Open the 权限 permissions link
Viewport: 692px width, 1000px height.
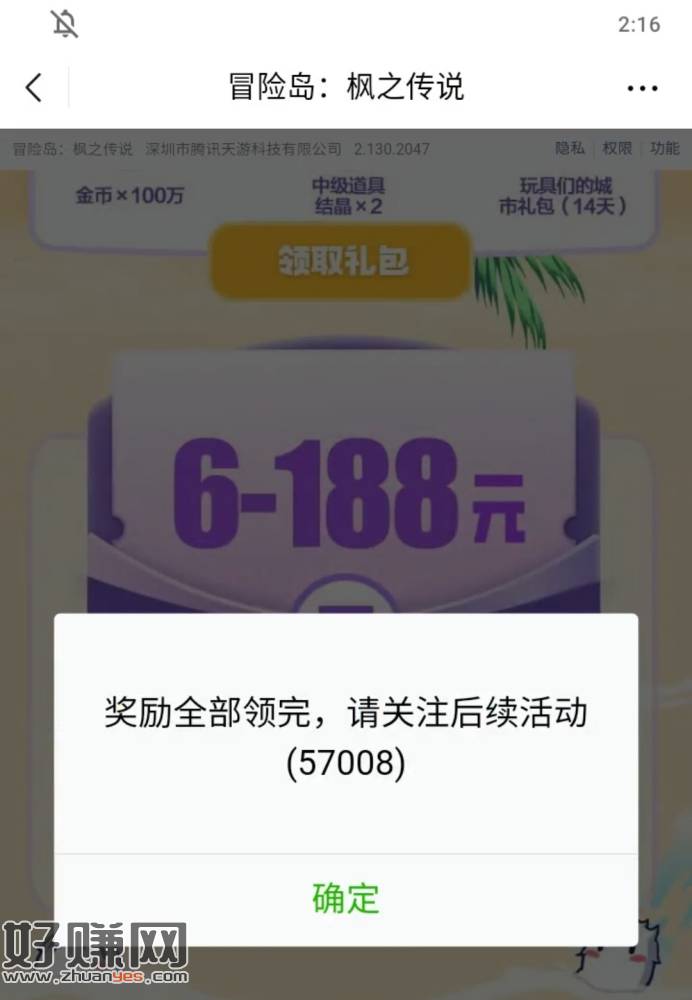617,148
